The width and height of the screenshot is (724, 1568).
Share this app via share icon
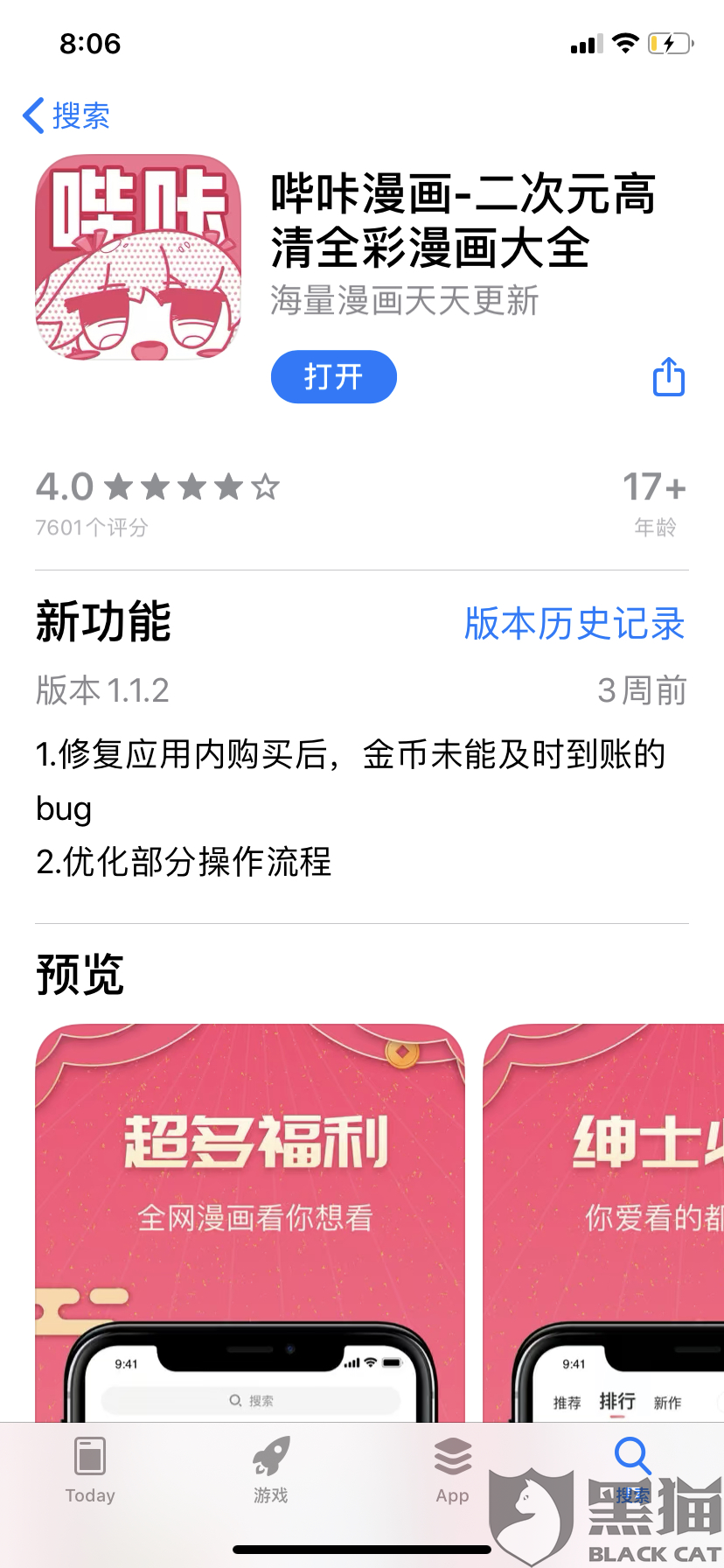tap(669, 376)
